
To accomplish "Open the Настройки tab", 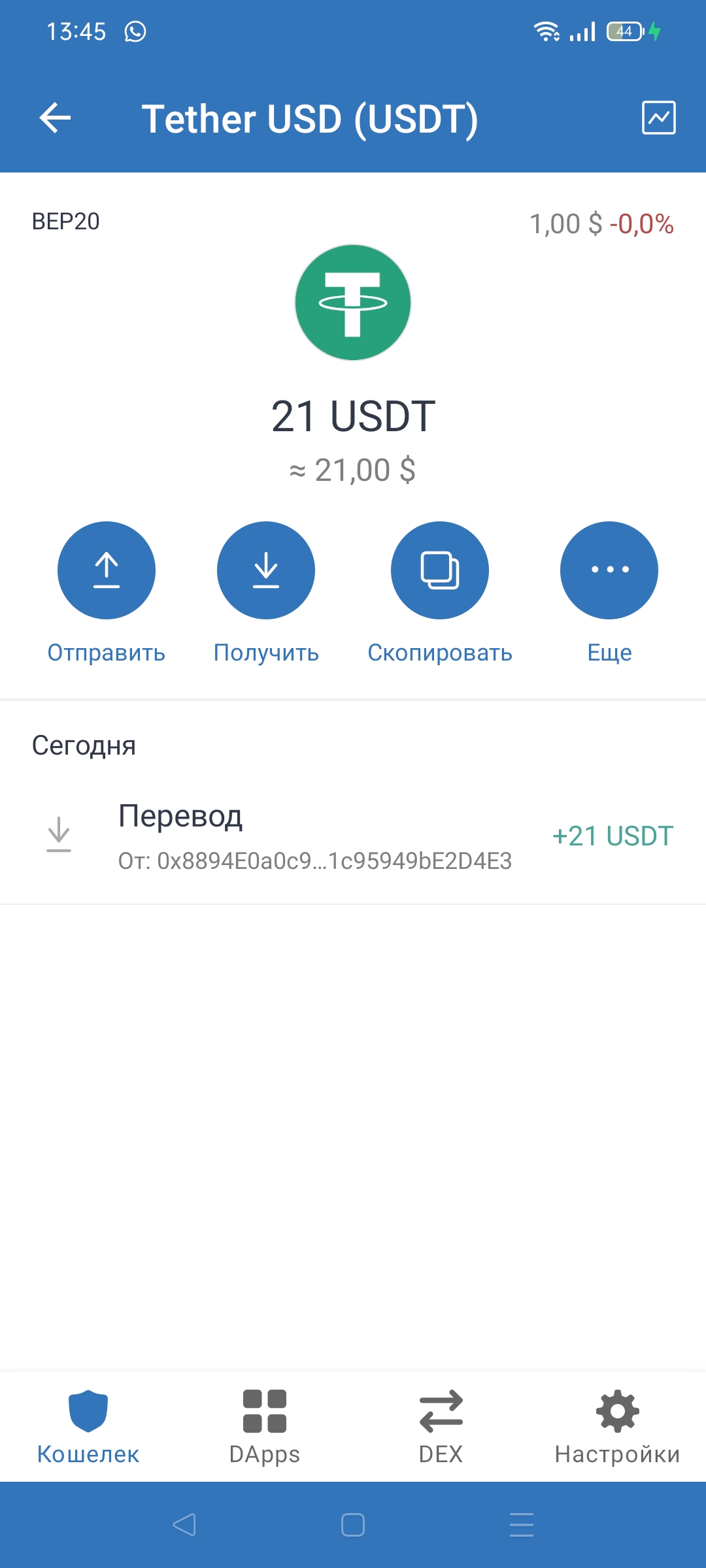I will click(x=618, y=1427).
